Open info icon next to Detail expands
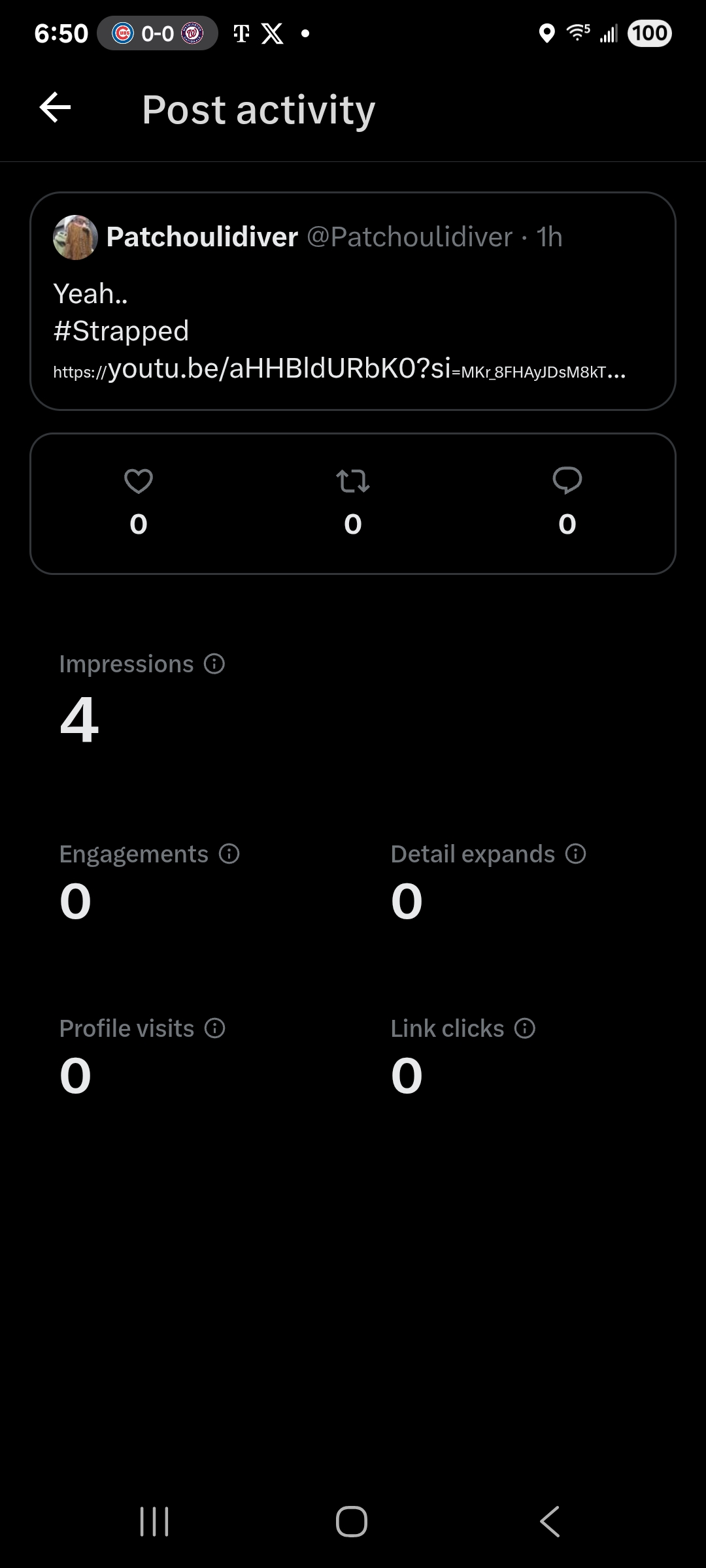 pos(575,854)
